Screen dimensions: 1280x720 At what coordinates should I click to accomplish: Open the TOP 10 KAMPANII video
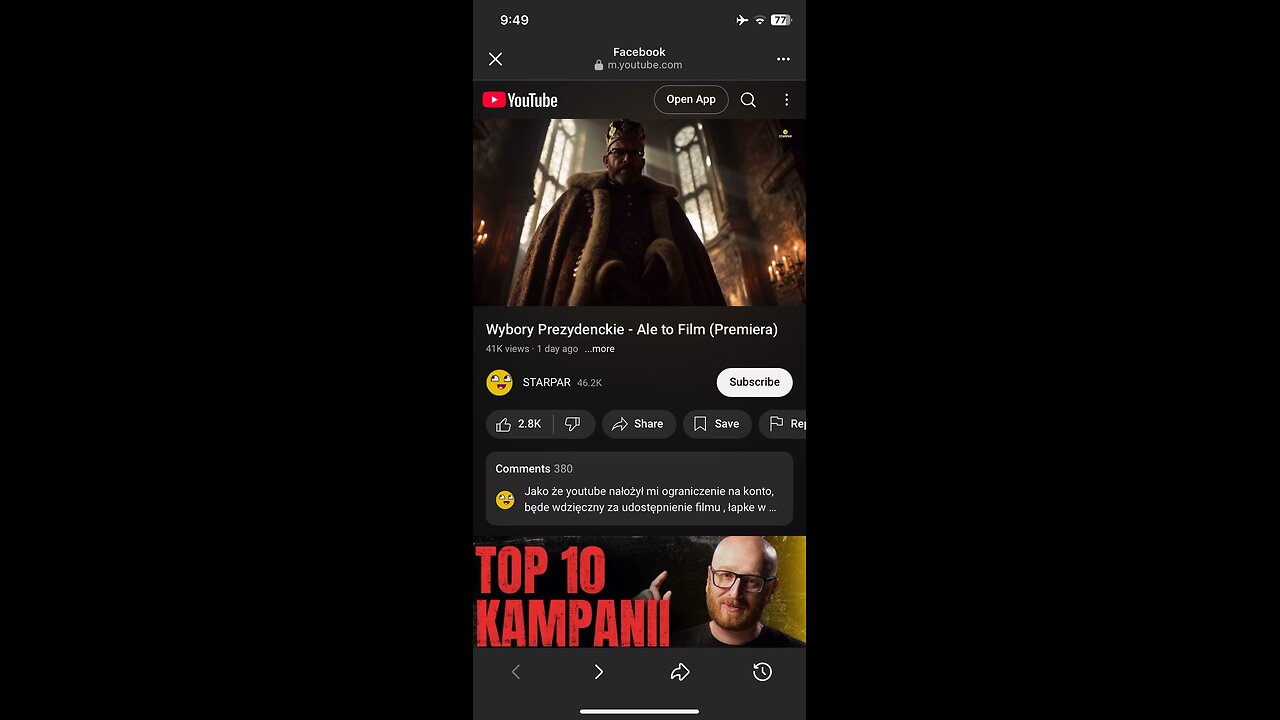point(639,592)
